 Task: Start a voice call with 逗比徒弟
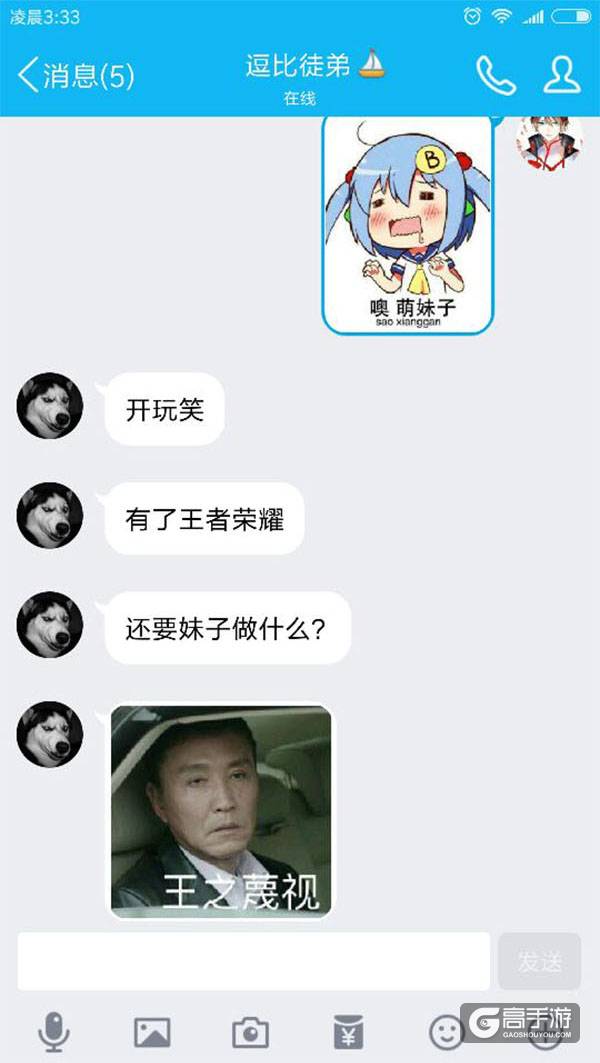click(495, 75)
